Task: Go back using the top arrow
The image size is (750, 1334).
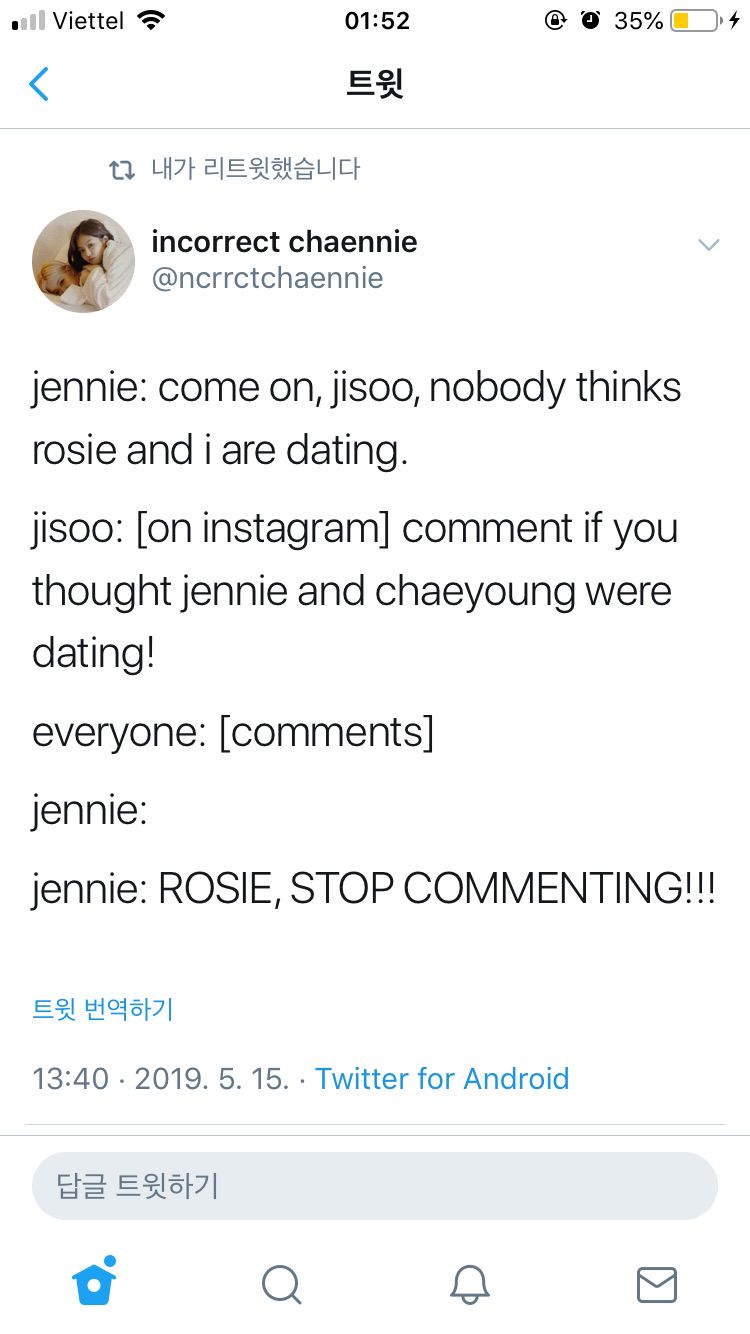Action: (x=39, y=84)
